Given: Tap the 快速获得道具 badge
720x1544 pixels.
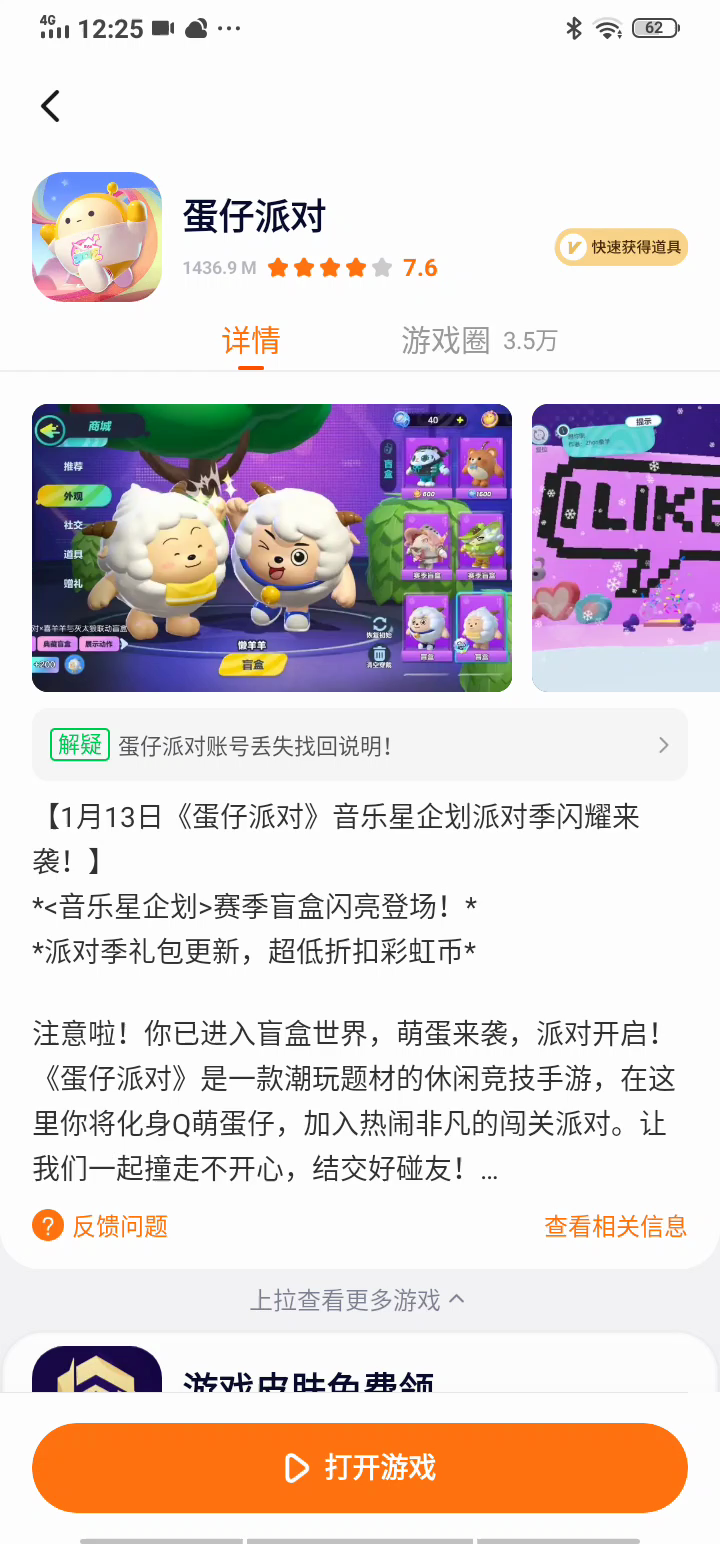Looking at the screenshot, I should 621,247.
